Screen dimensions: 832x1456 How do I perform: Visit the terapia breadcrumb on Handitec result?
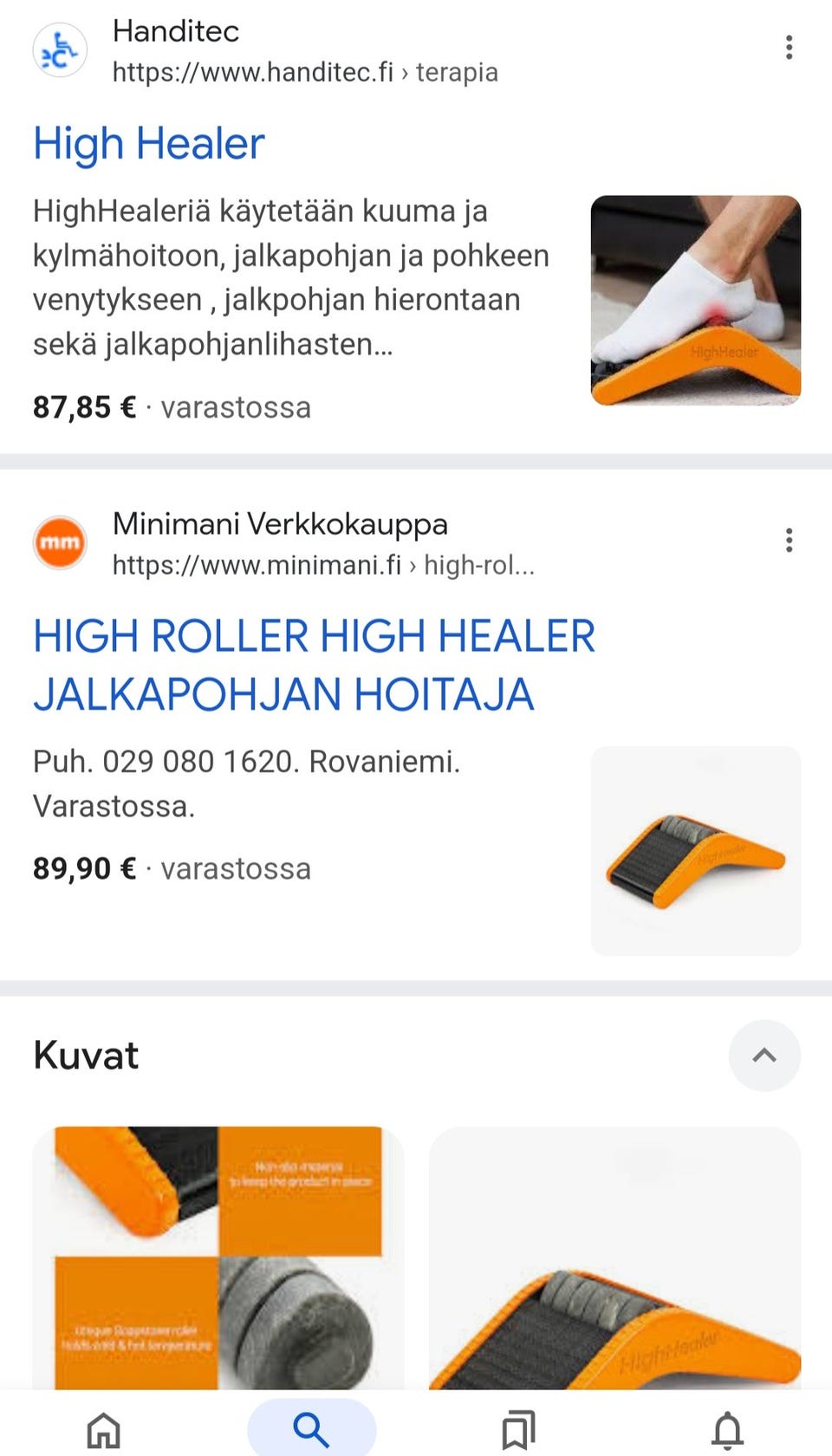[457, 72]
